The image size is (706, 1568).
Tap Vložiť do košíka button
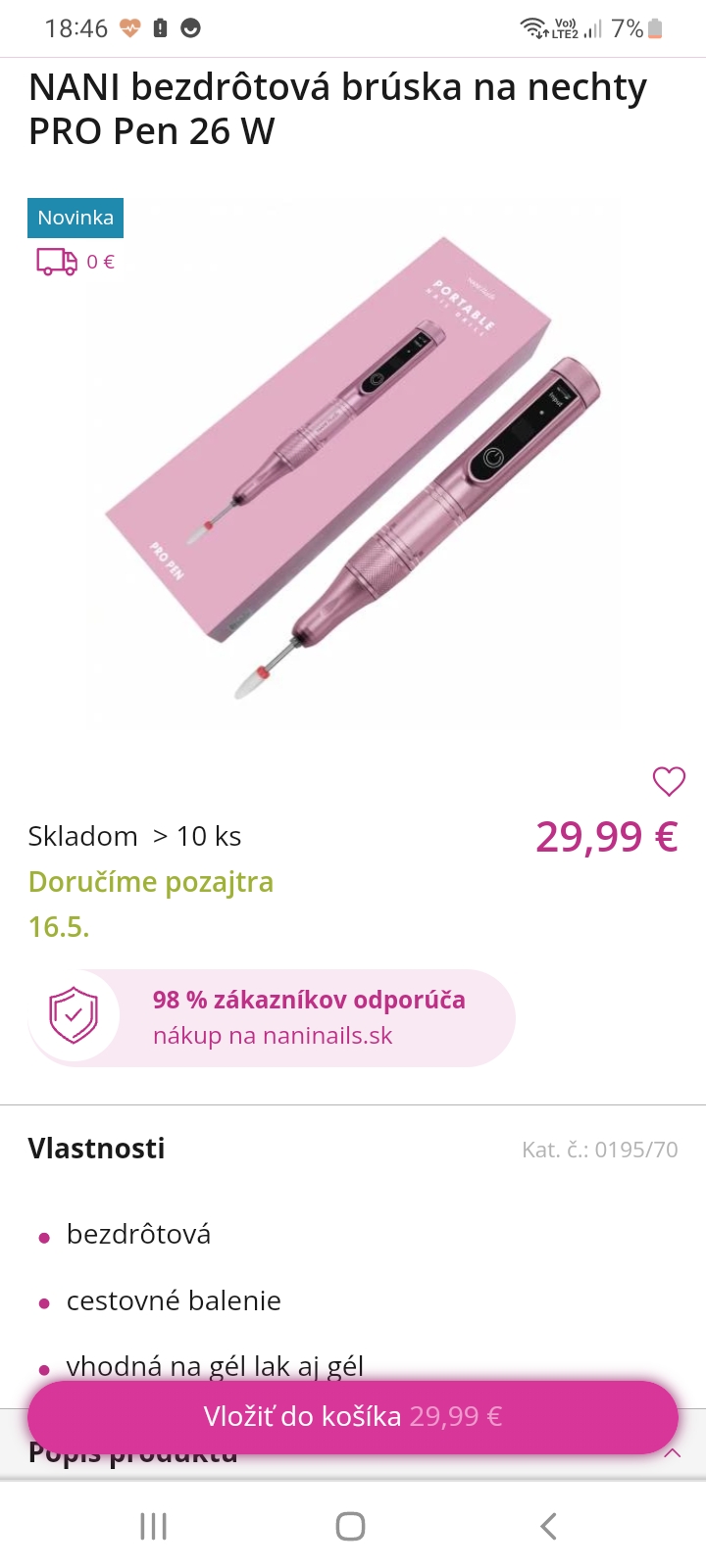pyautogui.click(x=353, y=1416)
